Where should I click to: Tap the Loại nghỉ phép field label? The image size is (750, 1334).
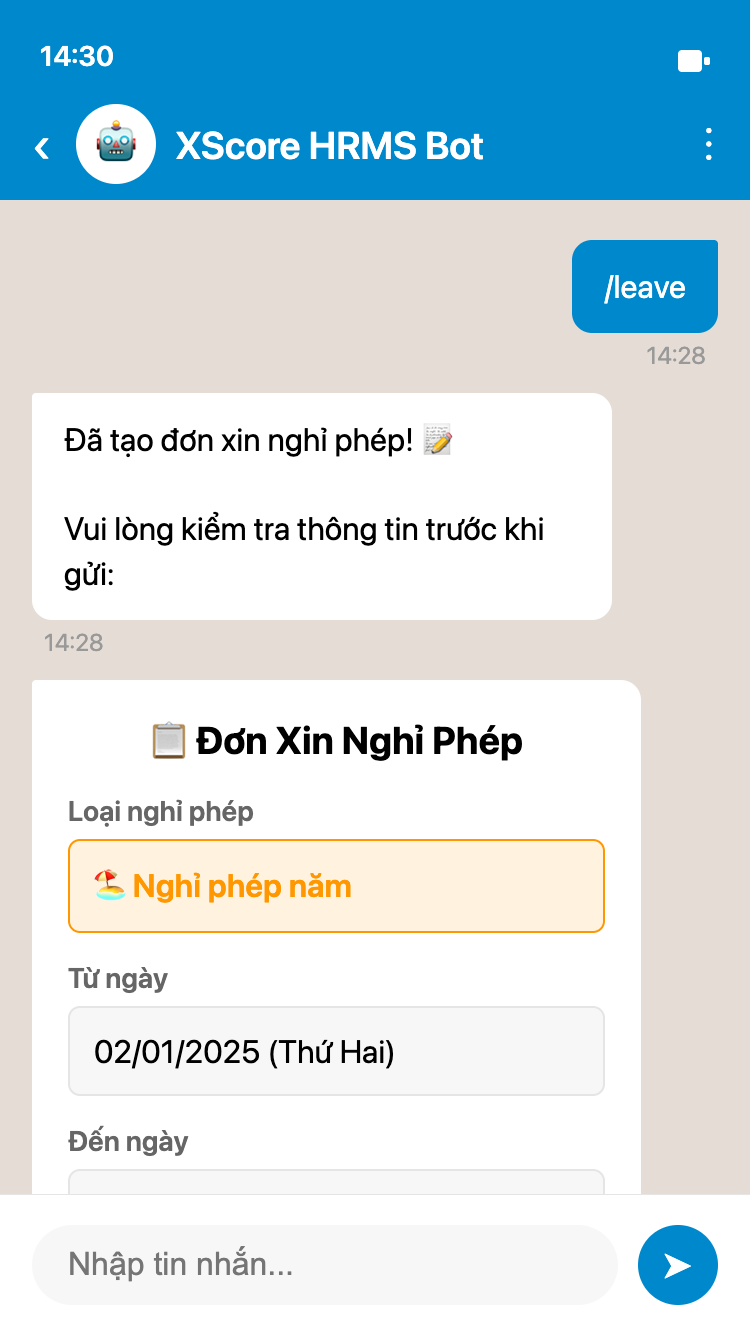click(162, 812)
